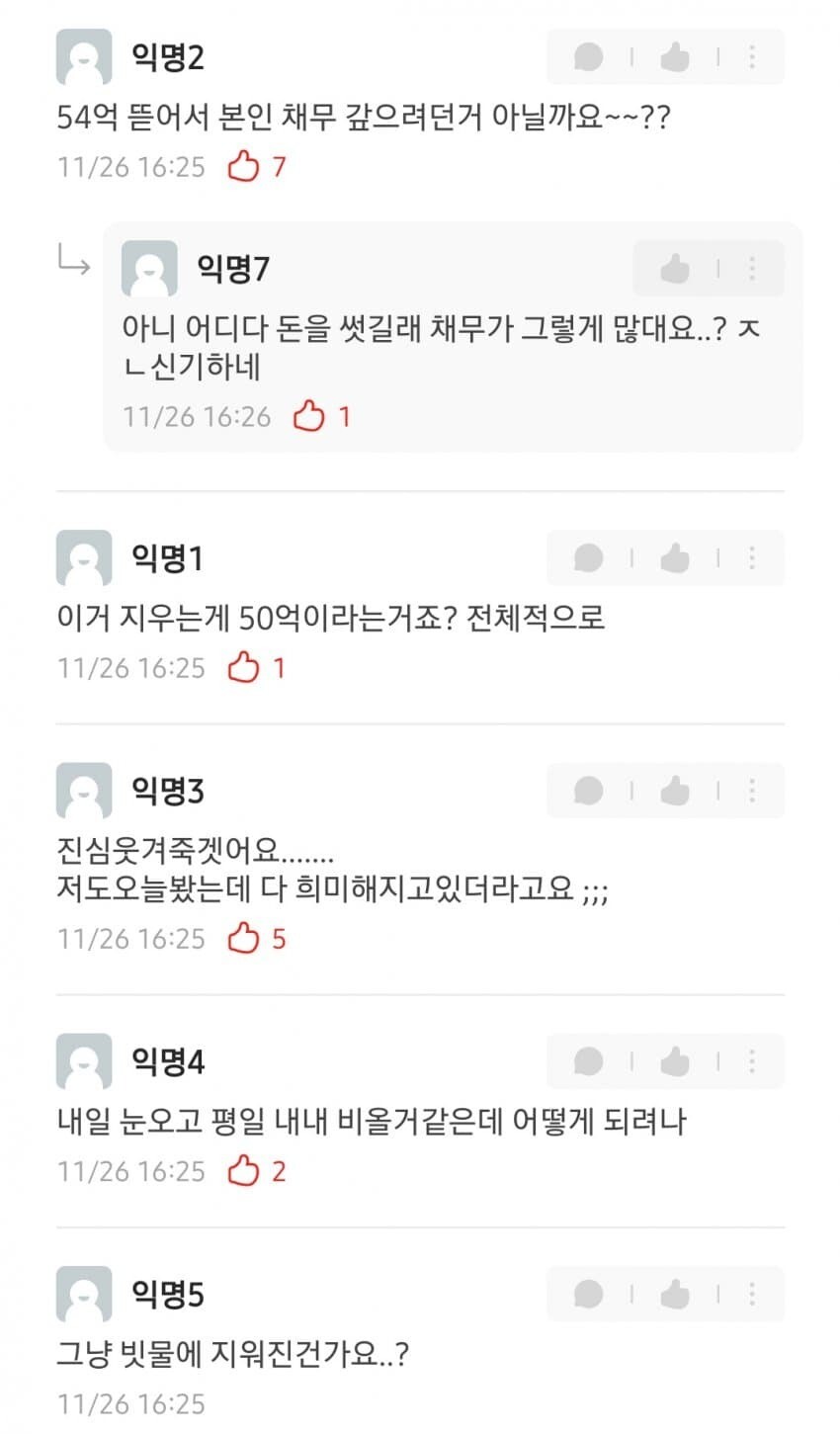Reply to 익명5's comment
This screenshot has height=1434, width=840.
point(589,1293)
